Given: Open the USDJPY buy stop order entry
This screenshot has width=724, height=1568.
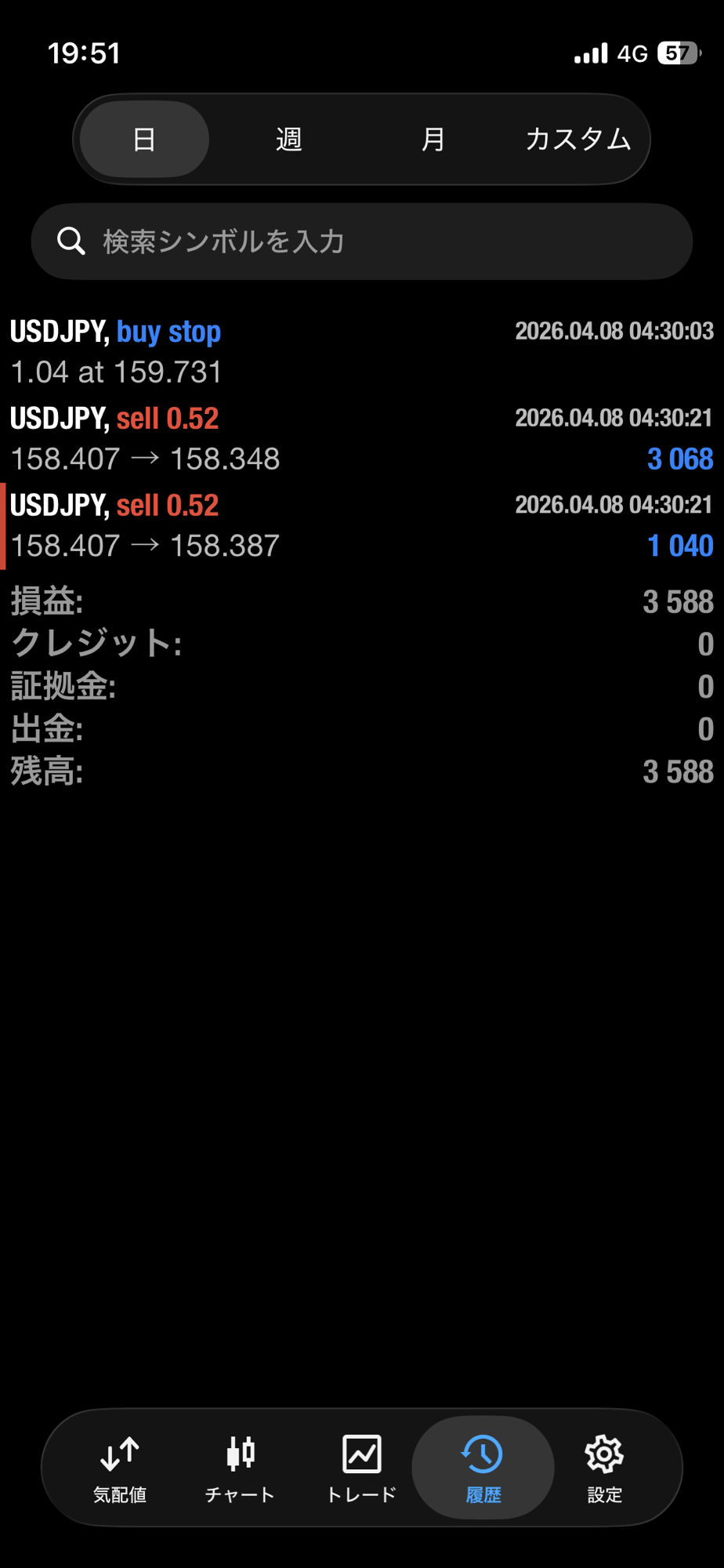Looking at the screenshot, I should [x=361, y=350].
